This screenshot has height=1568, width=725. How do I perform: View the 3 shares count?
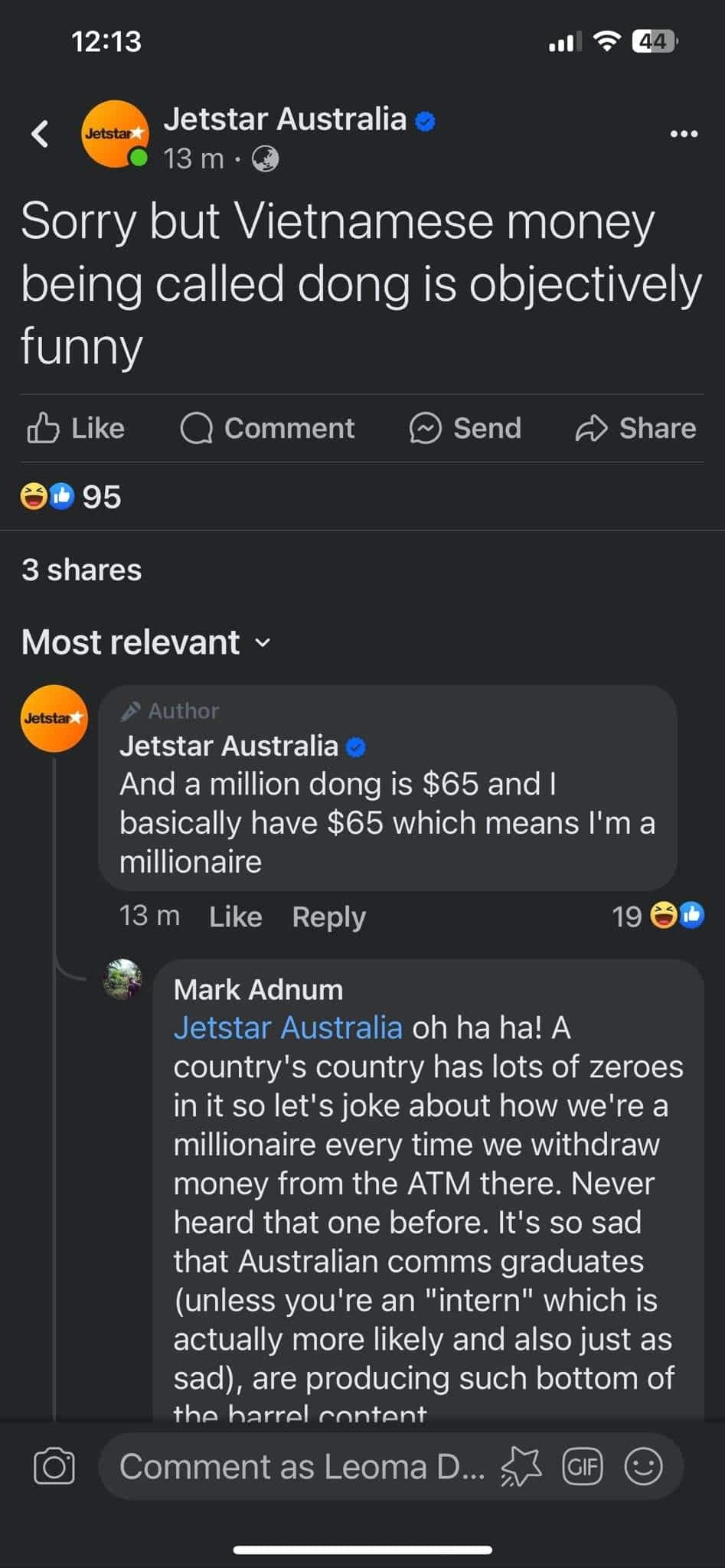click(x=81, y=569)
